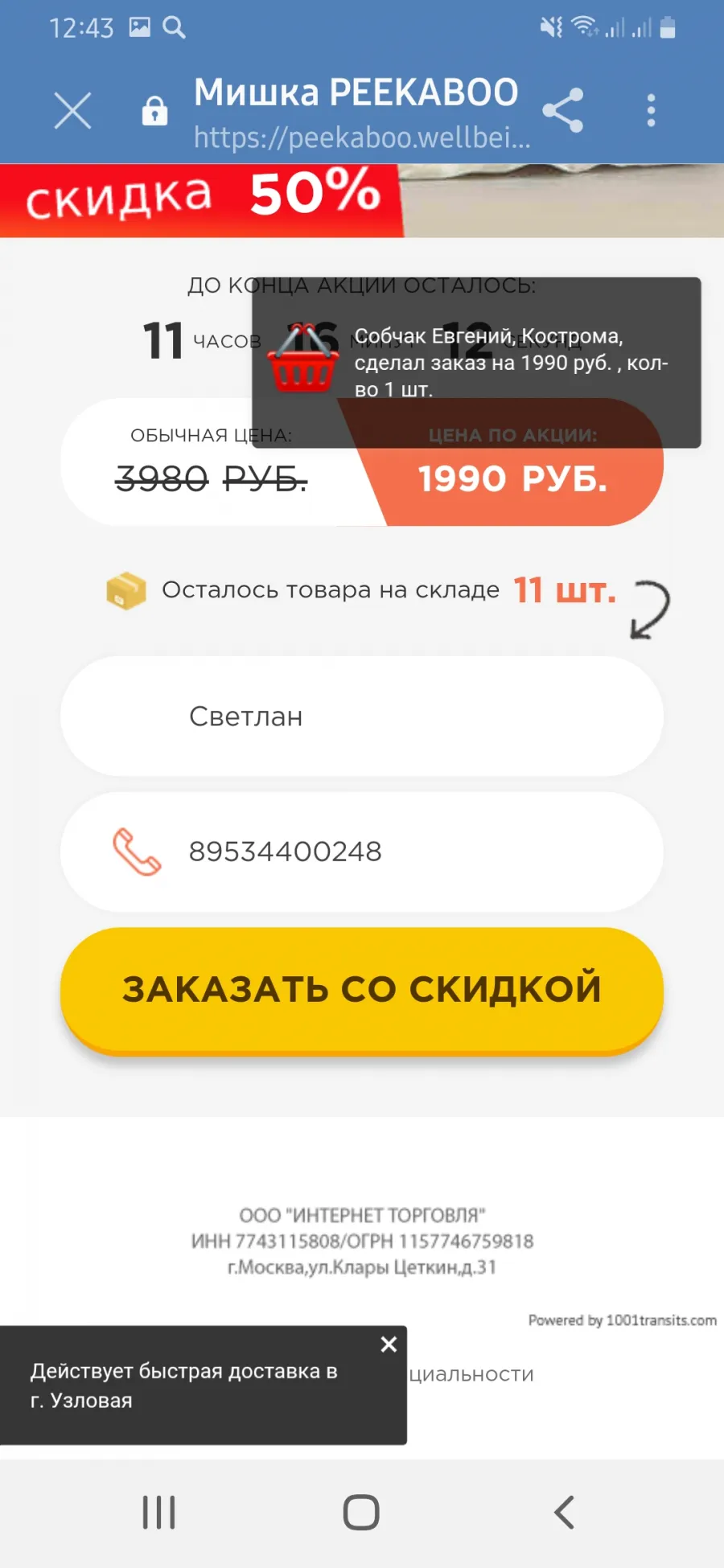Open recent apps
This screenshot has width=724, height=1568.
click(x=159, y=1513)
